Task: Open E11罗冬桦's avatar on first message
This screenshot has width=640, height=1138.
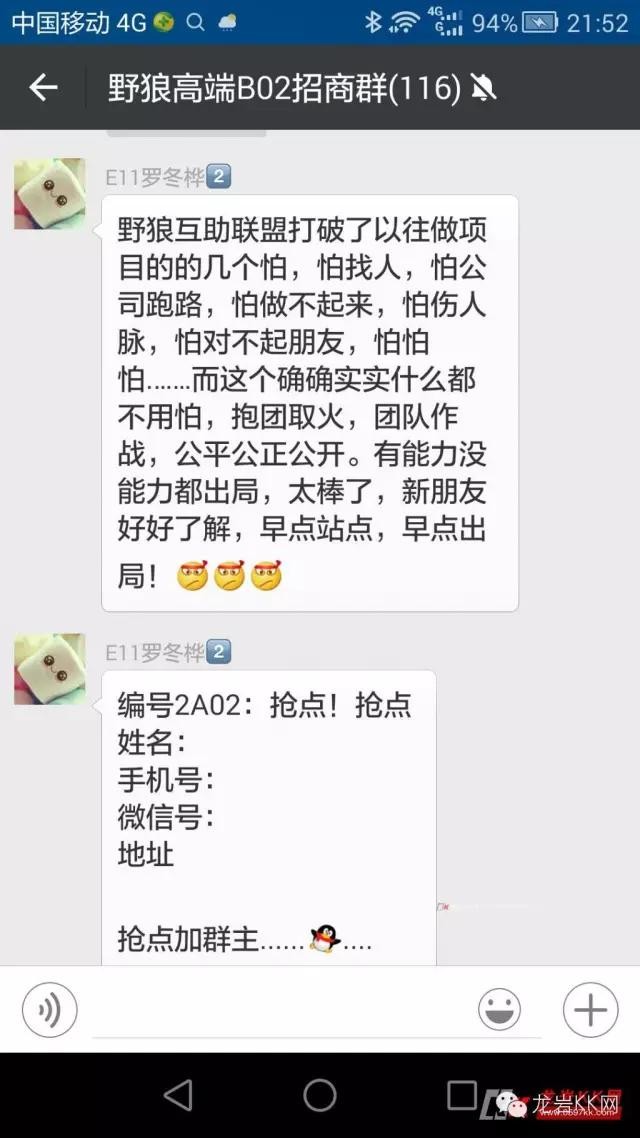Action: (x=49, y=194)
